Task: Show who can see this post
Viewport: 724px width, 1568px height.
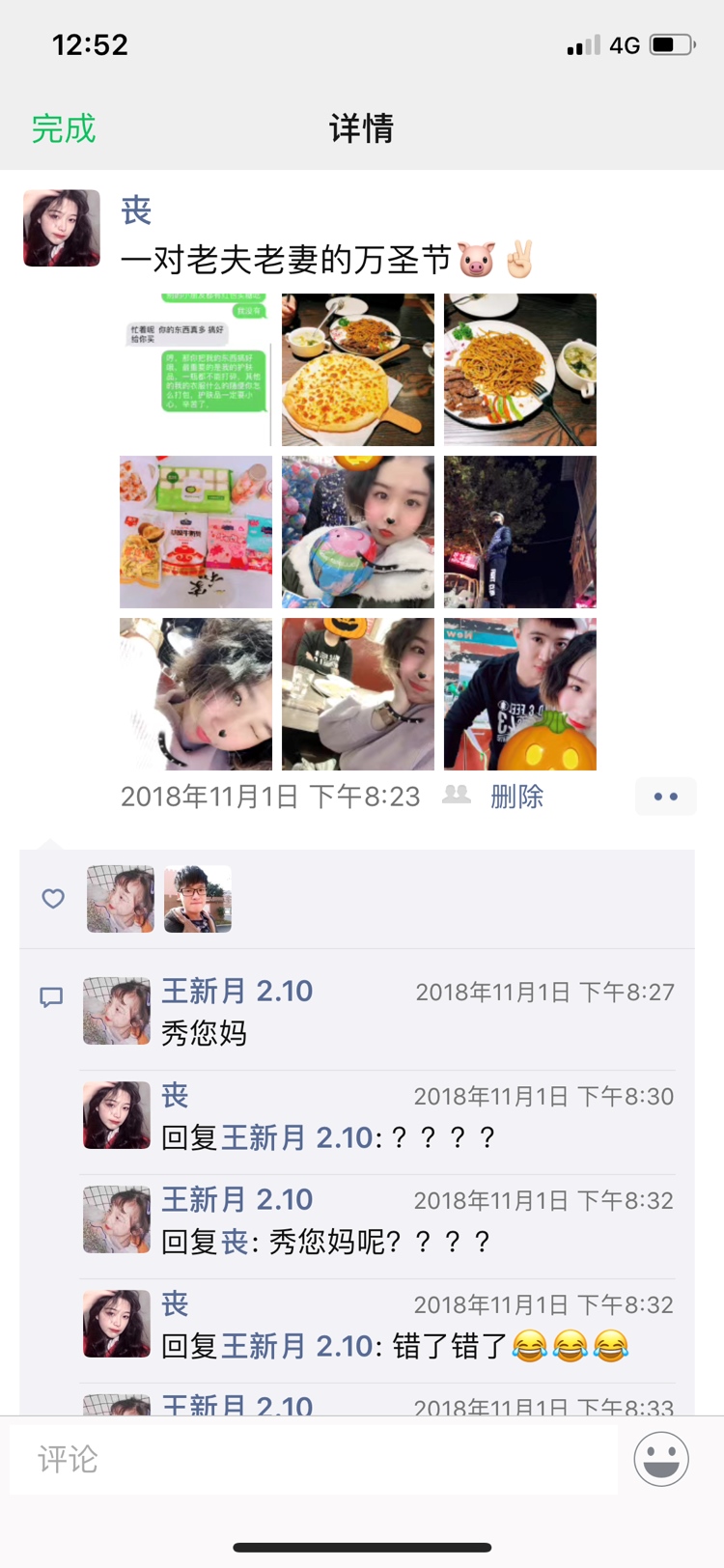Action: pos(457,795)
